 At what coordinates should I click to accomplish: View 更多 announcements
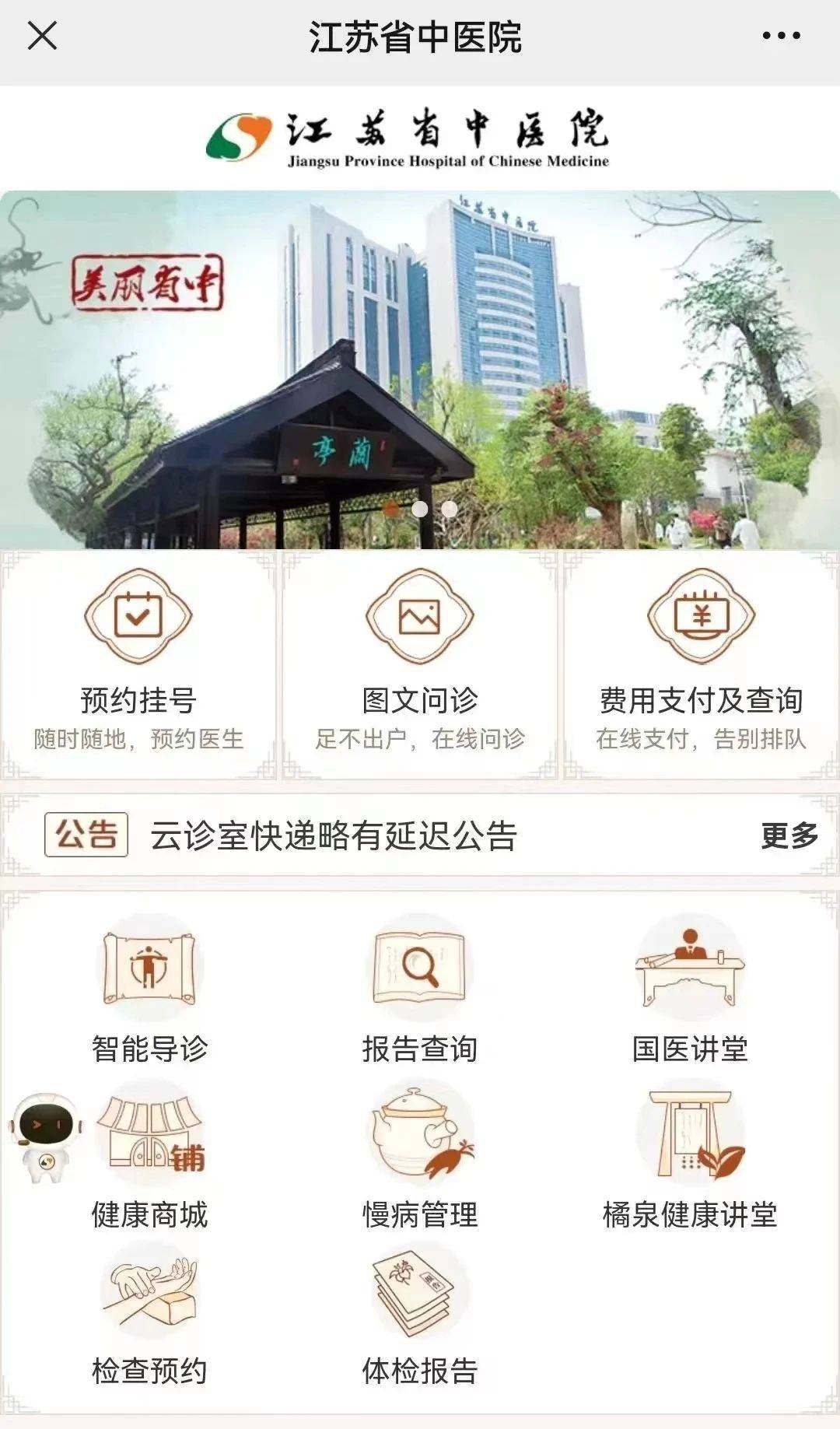tap(789, 836)
